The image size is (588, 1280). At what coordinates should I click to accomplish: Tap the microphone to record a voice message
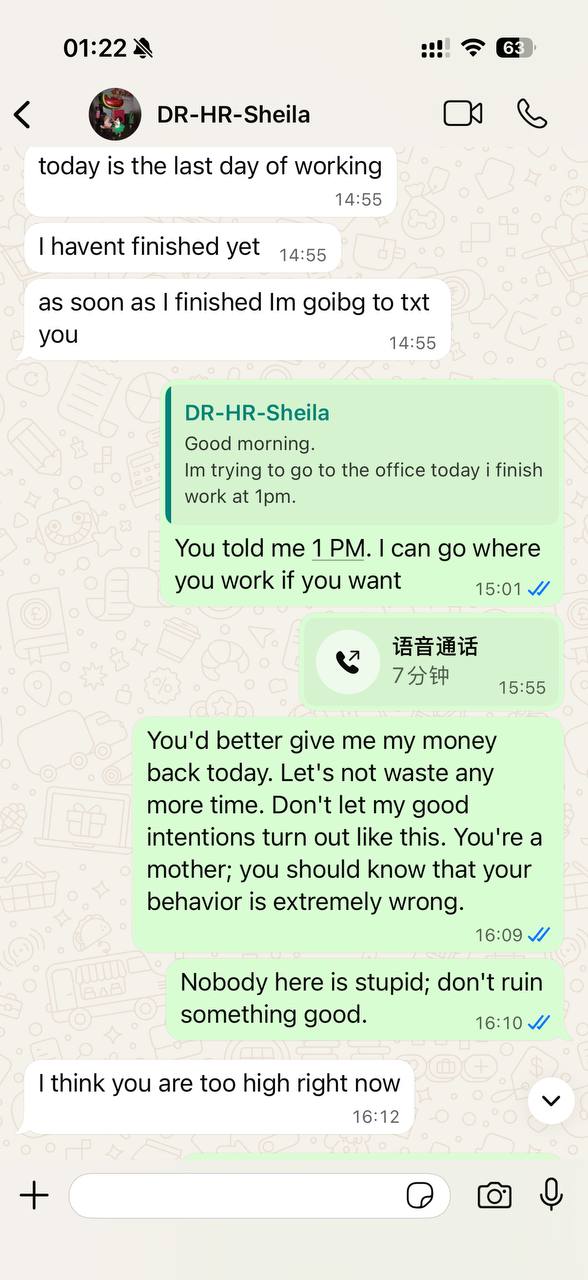tap(551, 1194)
